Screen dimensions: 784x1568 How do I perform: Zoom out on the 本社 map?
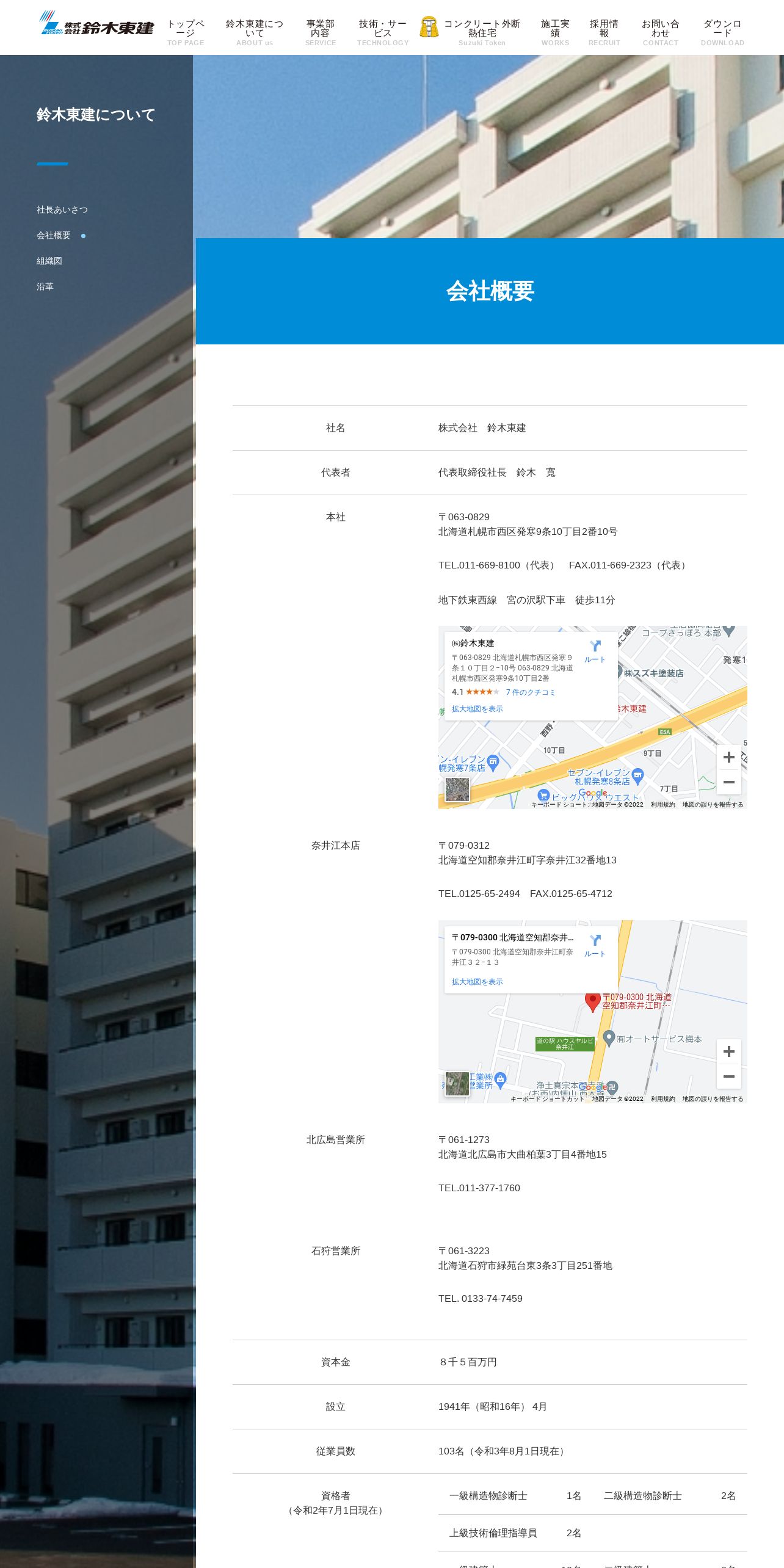(x=728, y=782)
